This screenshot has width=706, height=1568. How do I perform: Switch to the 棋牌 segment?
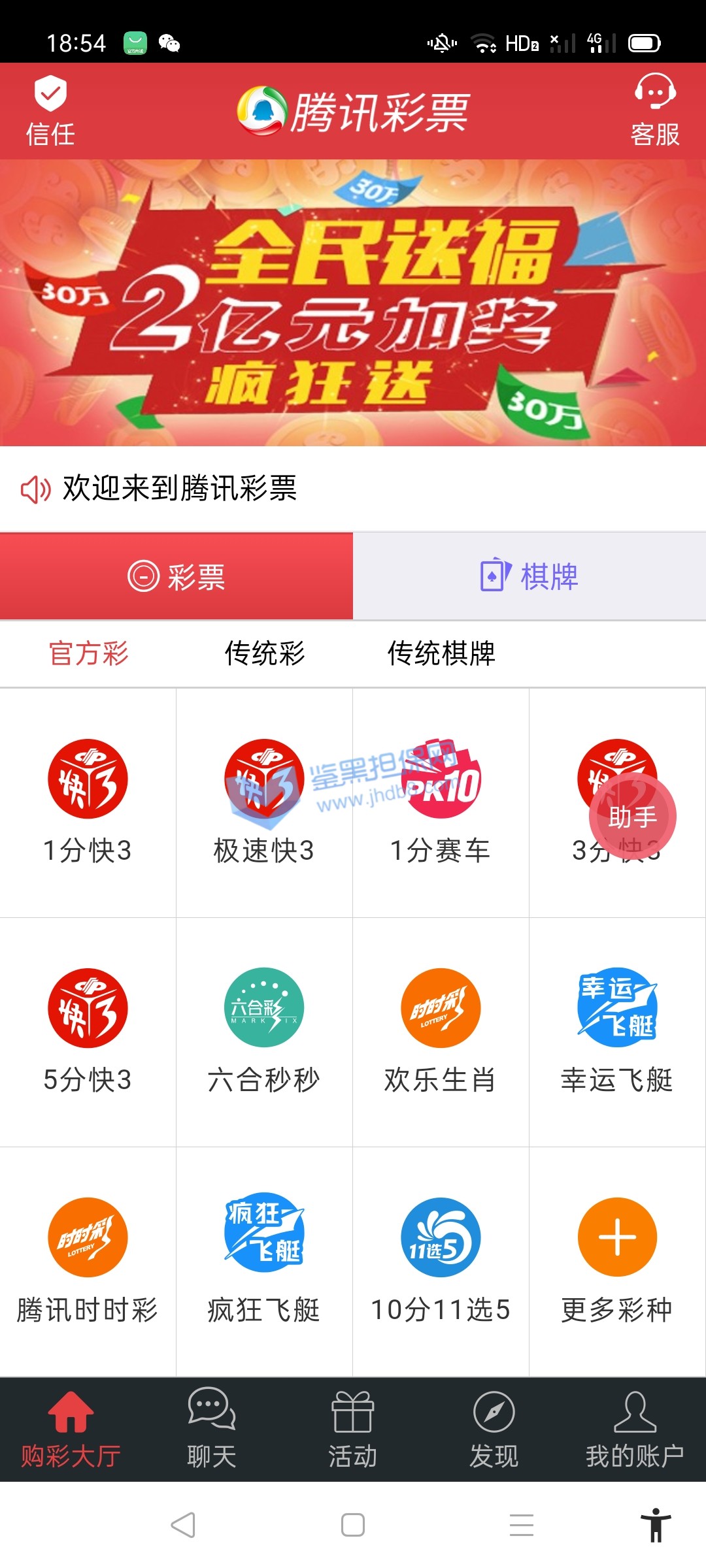529,576
